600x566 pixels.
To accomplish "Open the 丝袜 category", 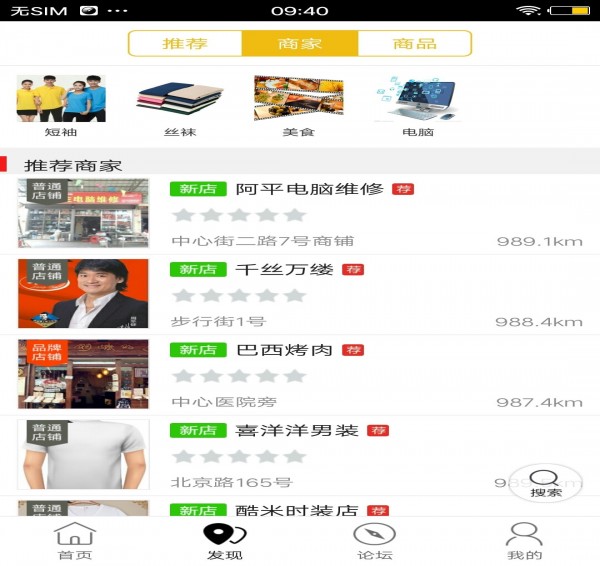I will [179, 106].
